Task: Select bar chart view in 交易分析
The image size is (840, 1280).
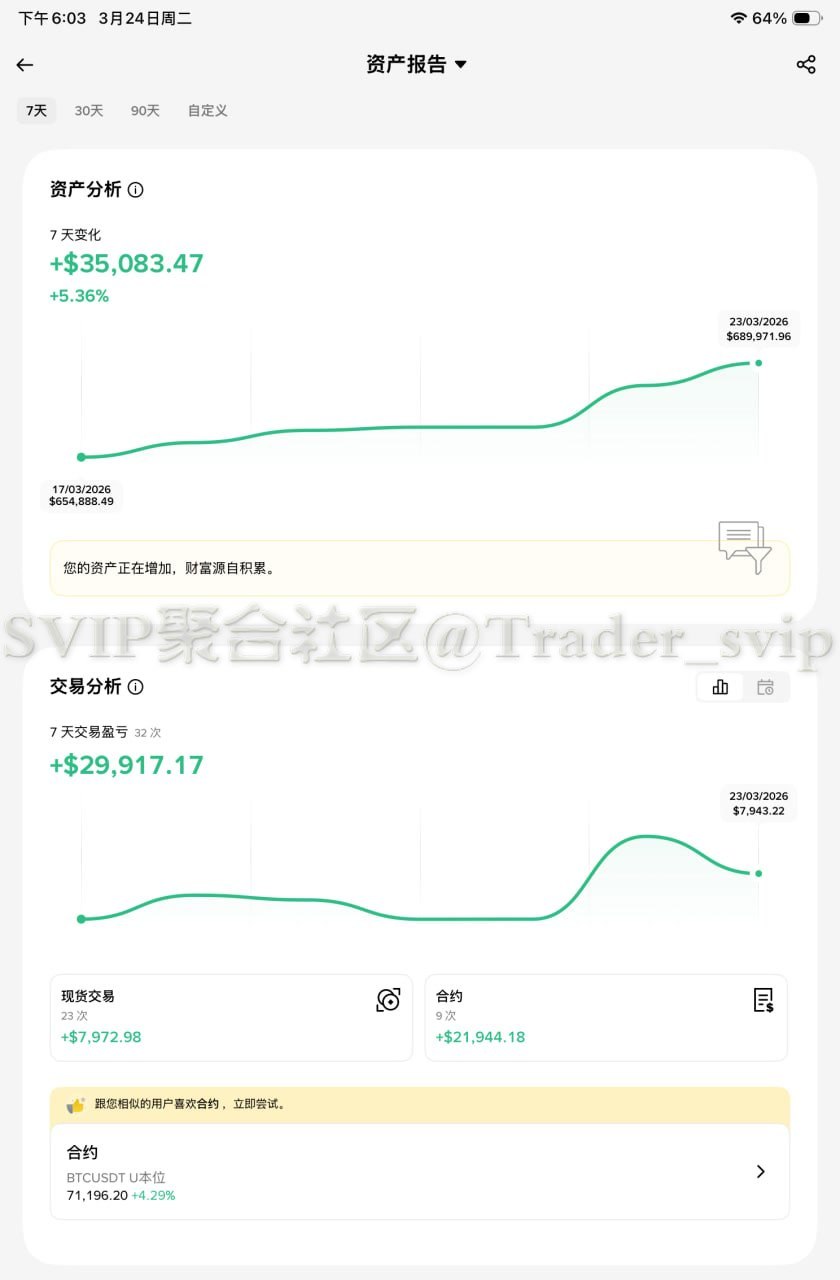Action: 720,687
